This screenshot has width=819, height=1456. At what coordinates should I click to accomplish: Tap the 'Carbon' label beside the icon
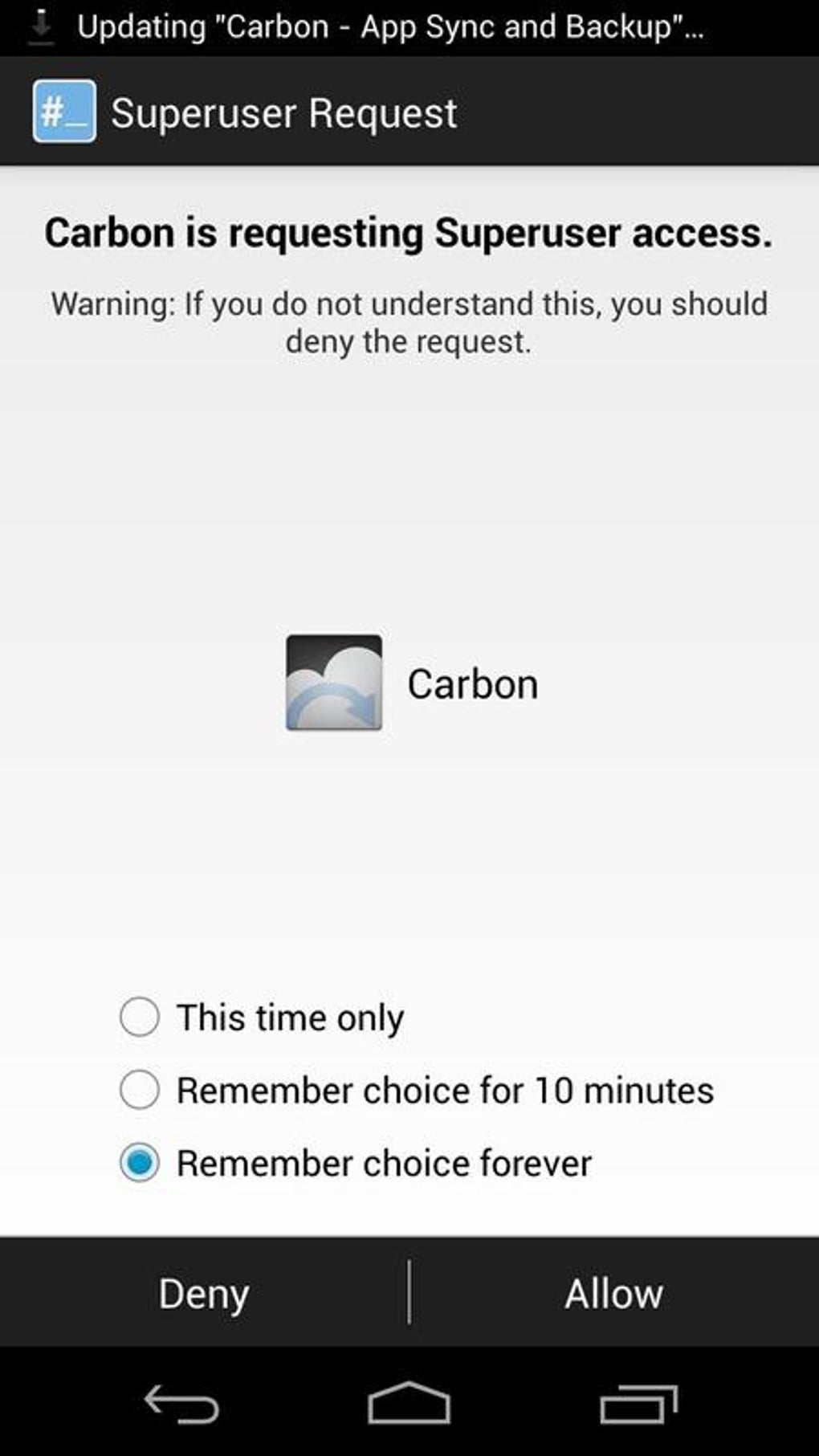pos(472,683)
